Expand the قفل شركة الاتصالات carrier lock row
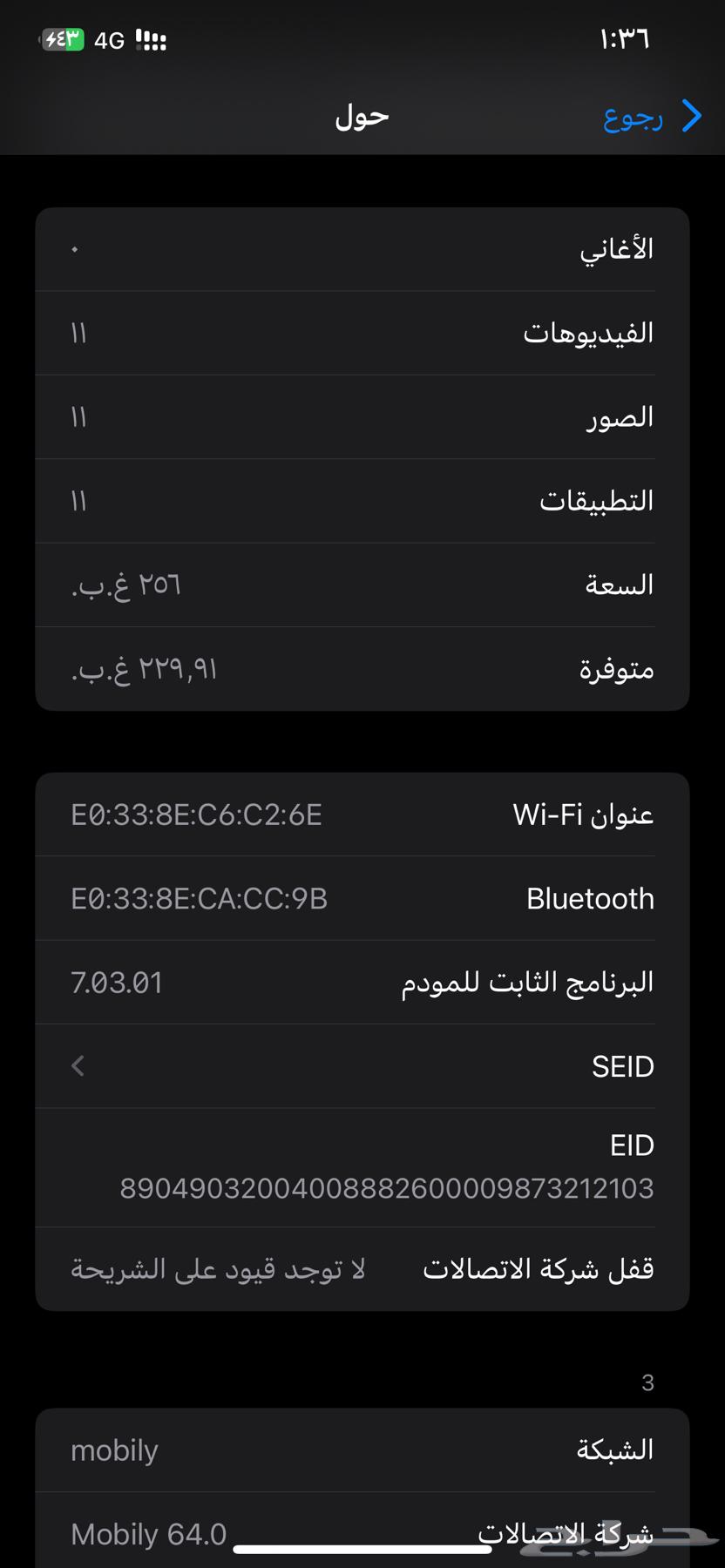This screenshot has height=1568, width=725. (362, 1269)
